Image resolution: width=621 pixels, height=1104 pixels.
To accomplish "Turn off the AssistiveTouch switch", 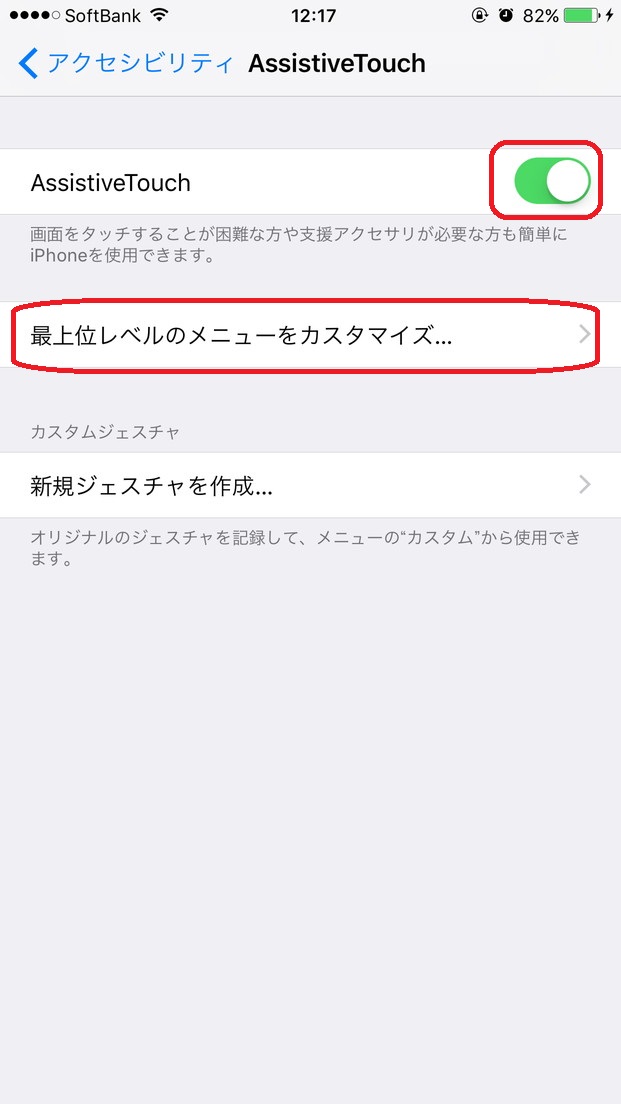I will coord(553,180).
